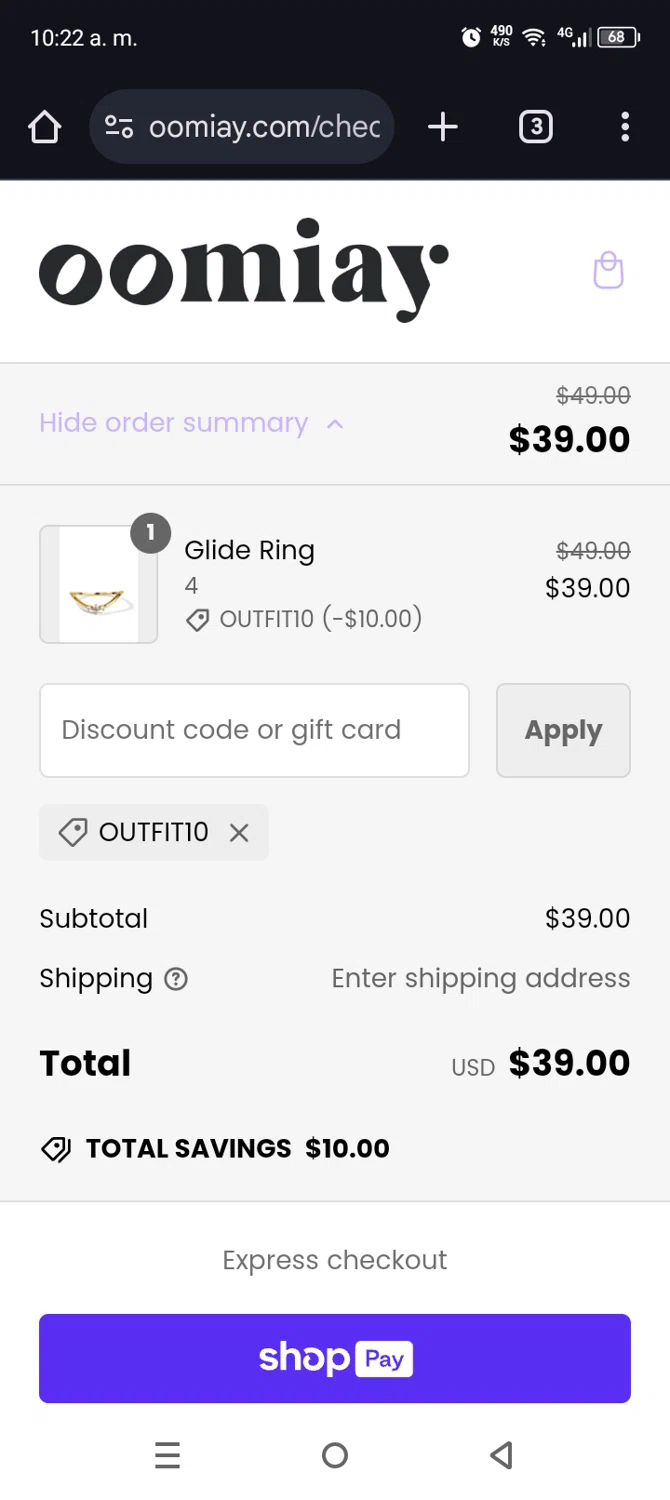670x1500 pixels.
Task: View the three open tabs
Action: coord(535,127)
